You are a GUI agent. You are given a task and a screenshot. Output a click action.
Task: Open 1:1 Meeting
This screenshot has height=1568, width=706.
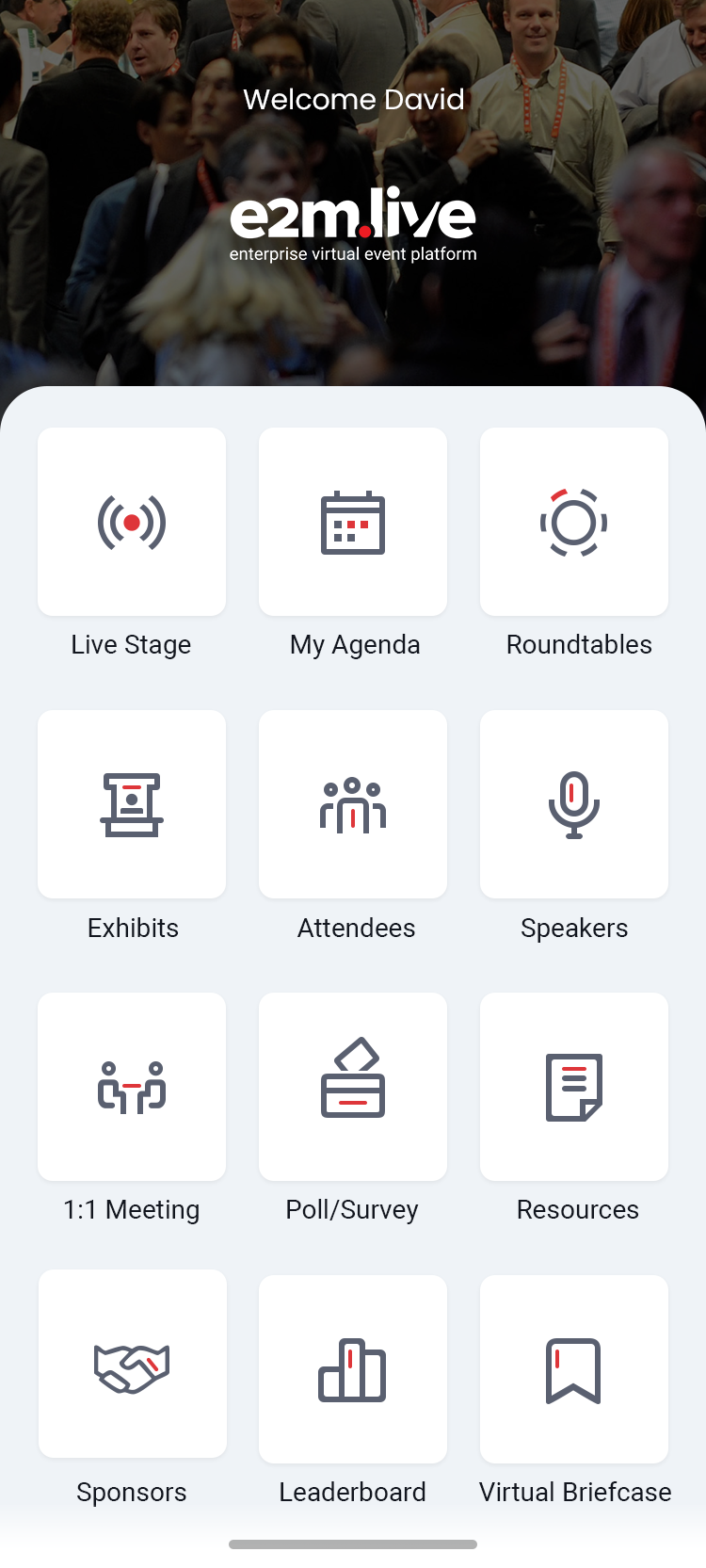point(132,1087)
